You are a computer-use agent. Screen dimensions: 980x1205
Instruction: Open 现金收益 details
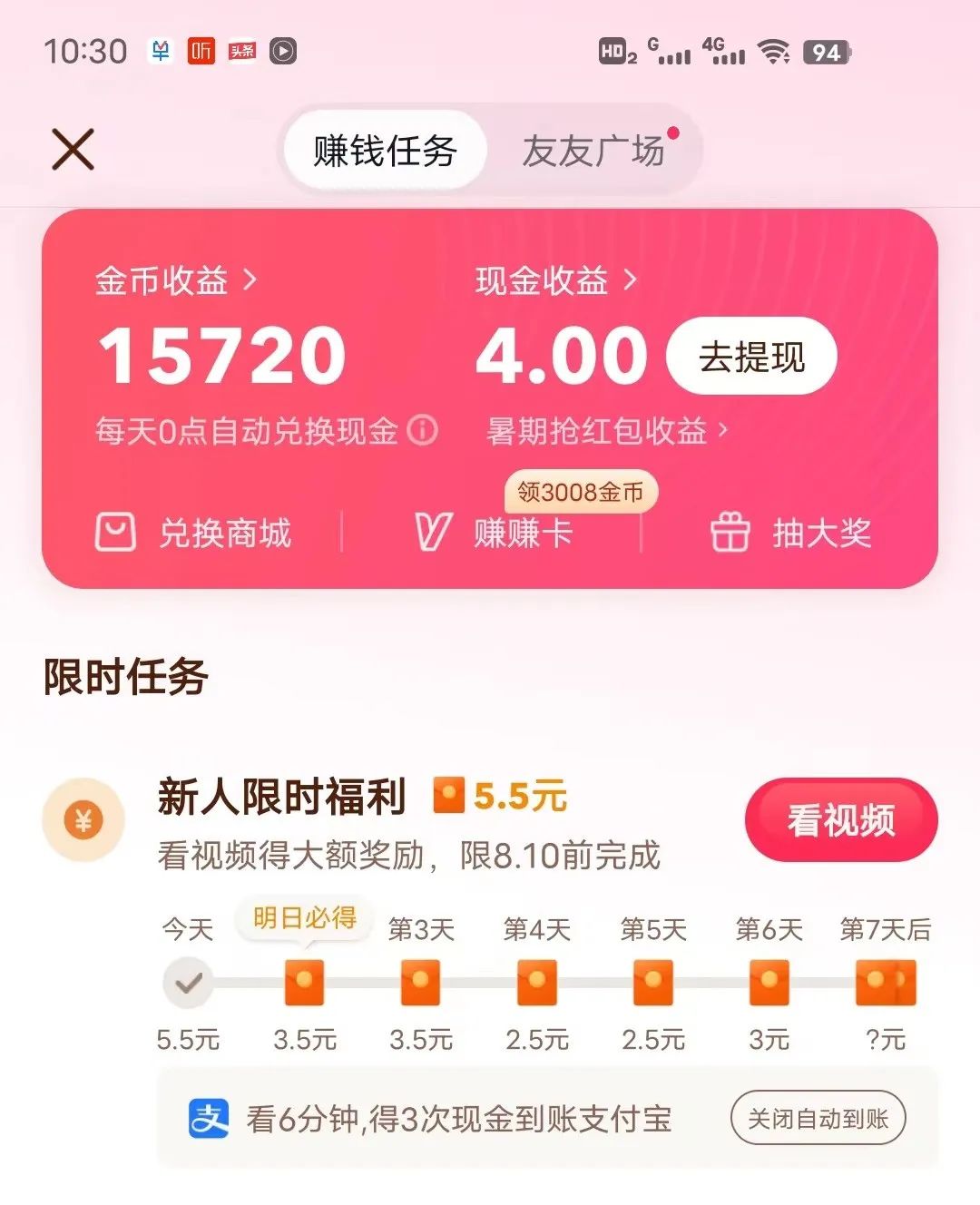pyautogui.click(x=555, y=280)
